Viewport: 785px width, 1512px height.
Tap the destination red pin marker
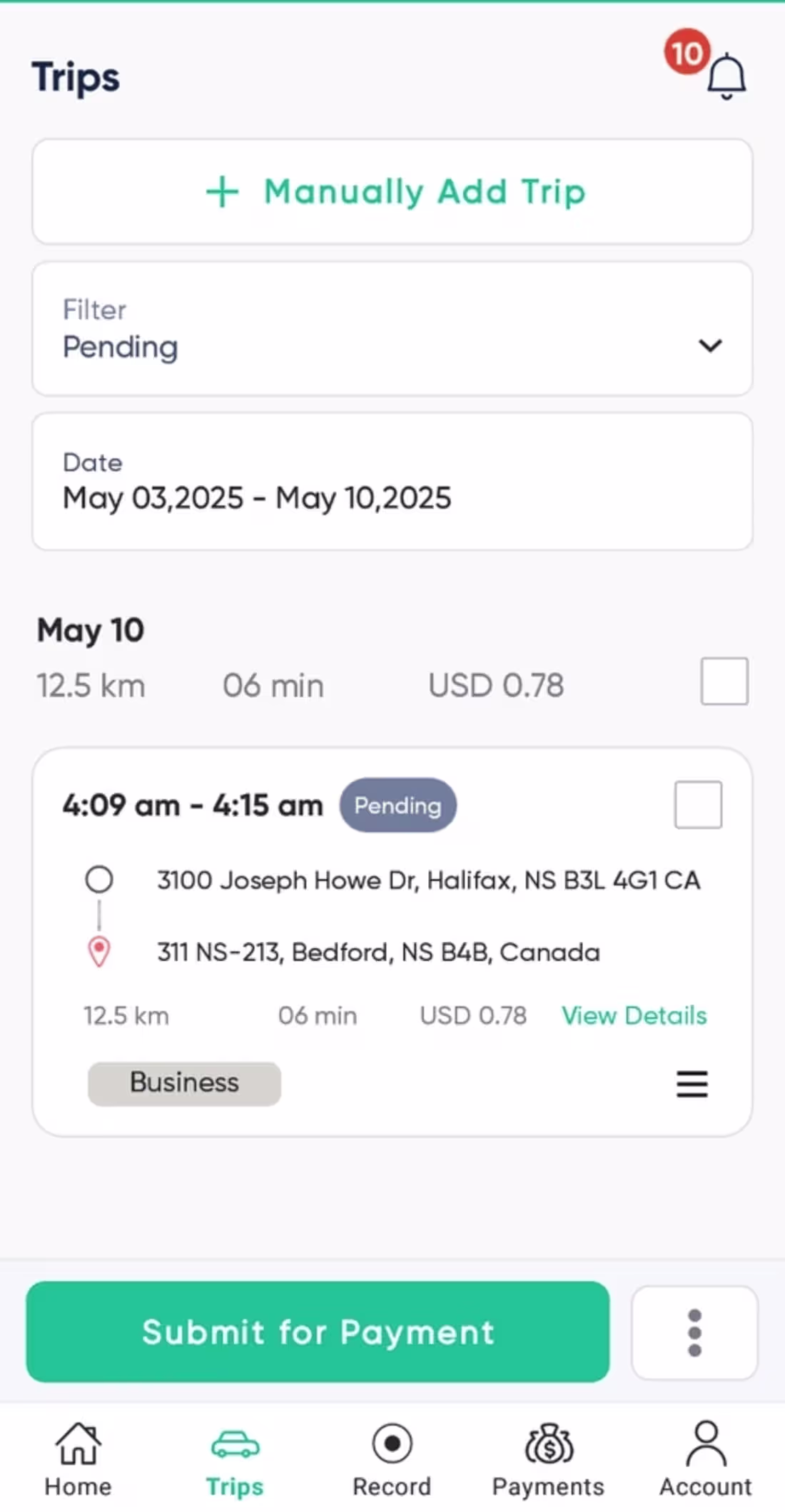(x=99, y=951)
